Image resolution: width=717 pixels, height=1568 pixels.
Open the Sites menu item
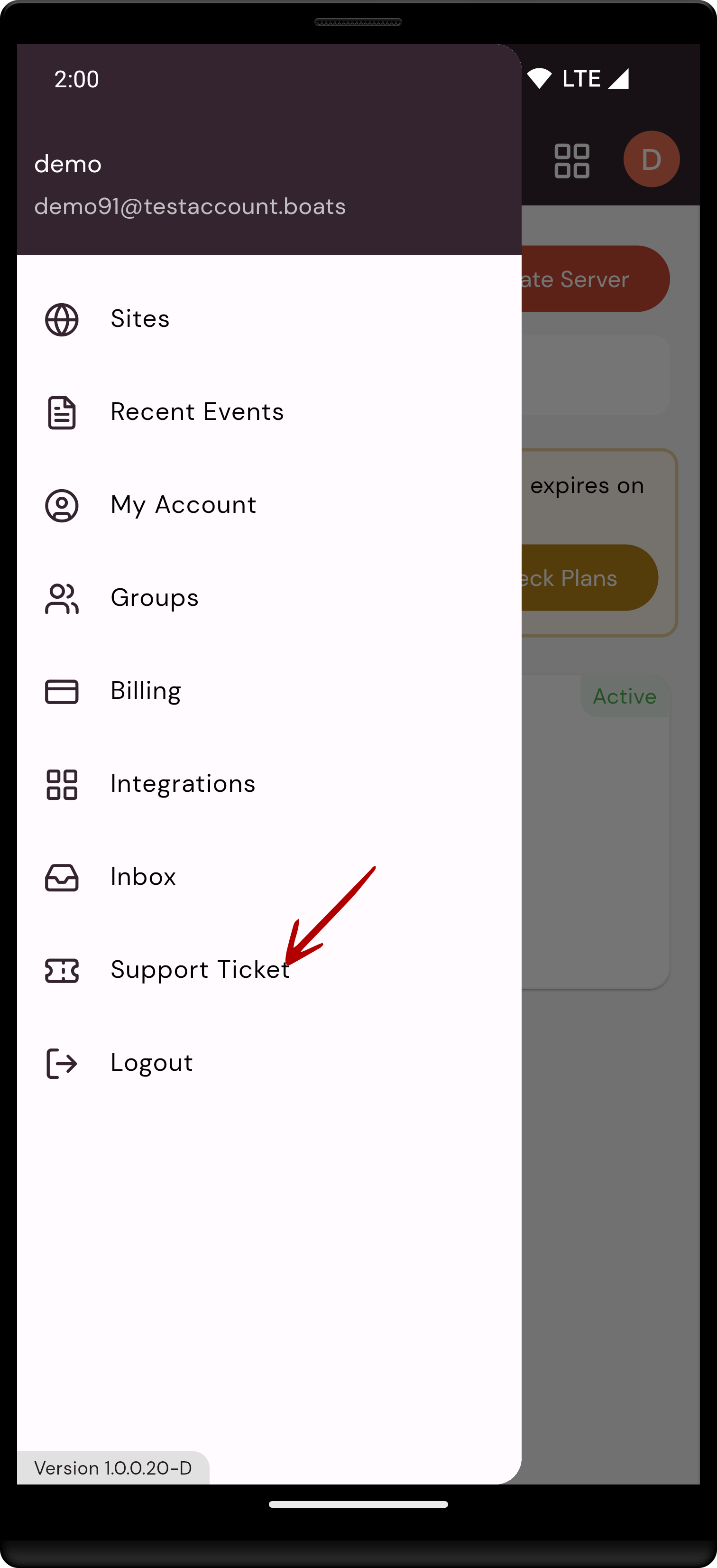click(269, 319)
